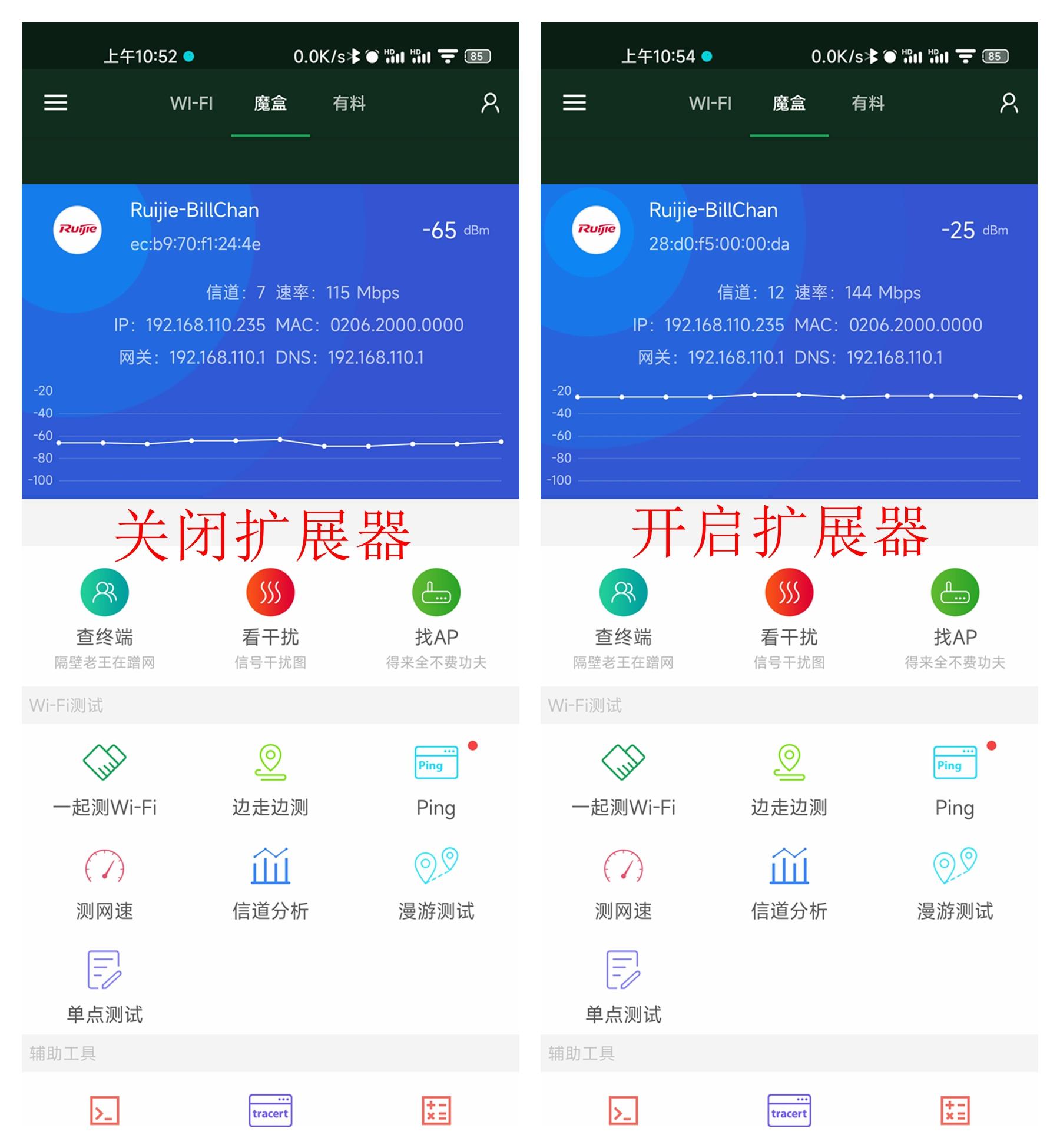Tap the Ruijie logo on the network card
1060x1148 pixels.
click(78, 231)
